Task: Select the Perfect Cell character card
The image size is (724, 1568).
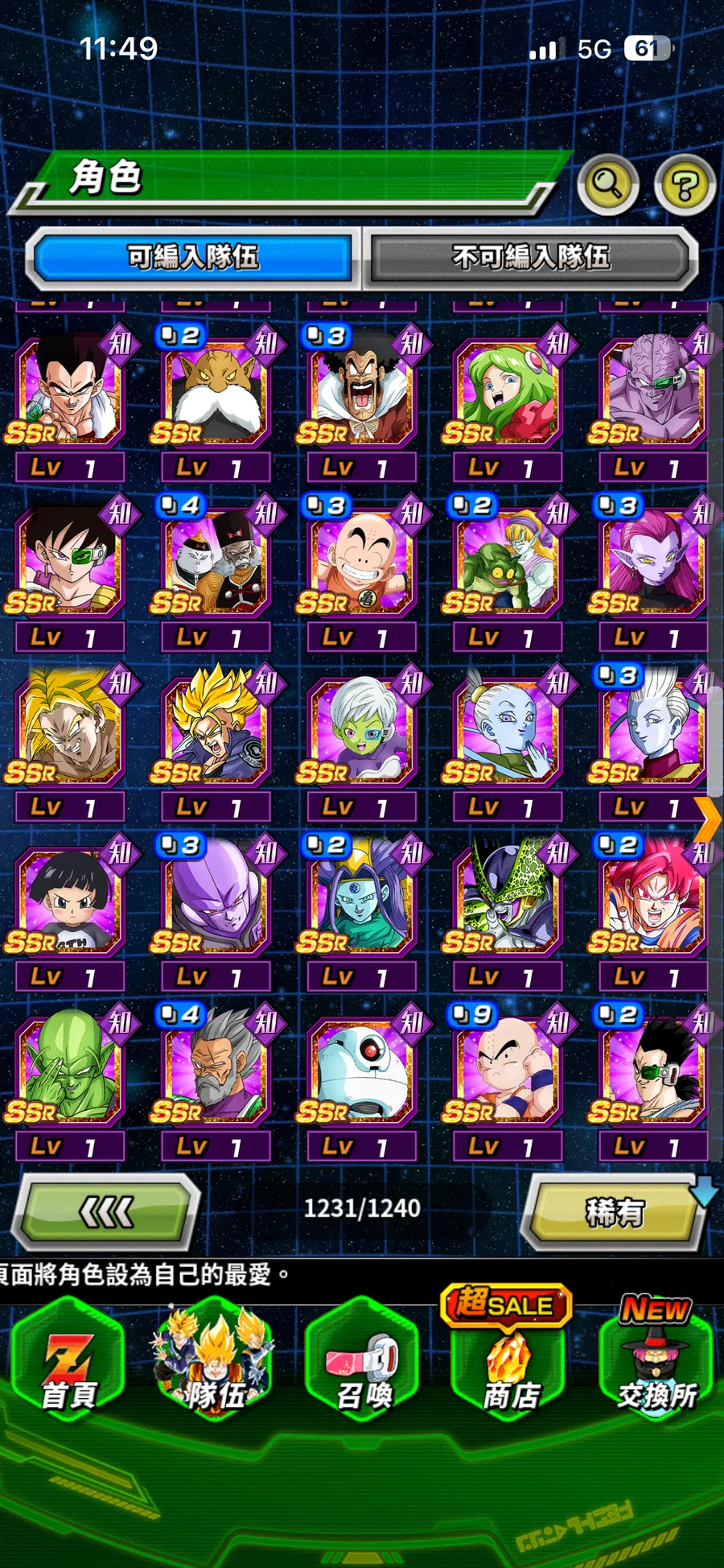Action: click(507, 902)
